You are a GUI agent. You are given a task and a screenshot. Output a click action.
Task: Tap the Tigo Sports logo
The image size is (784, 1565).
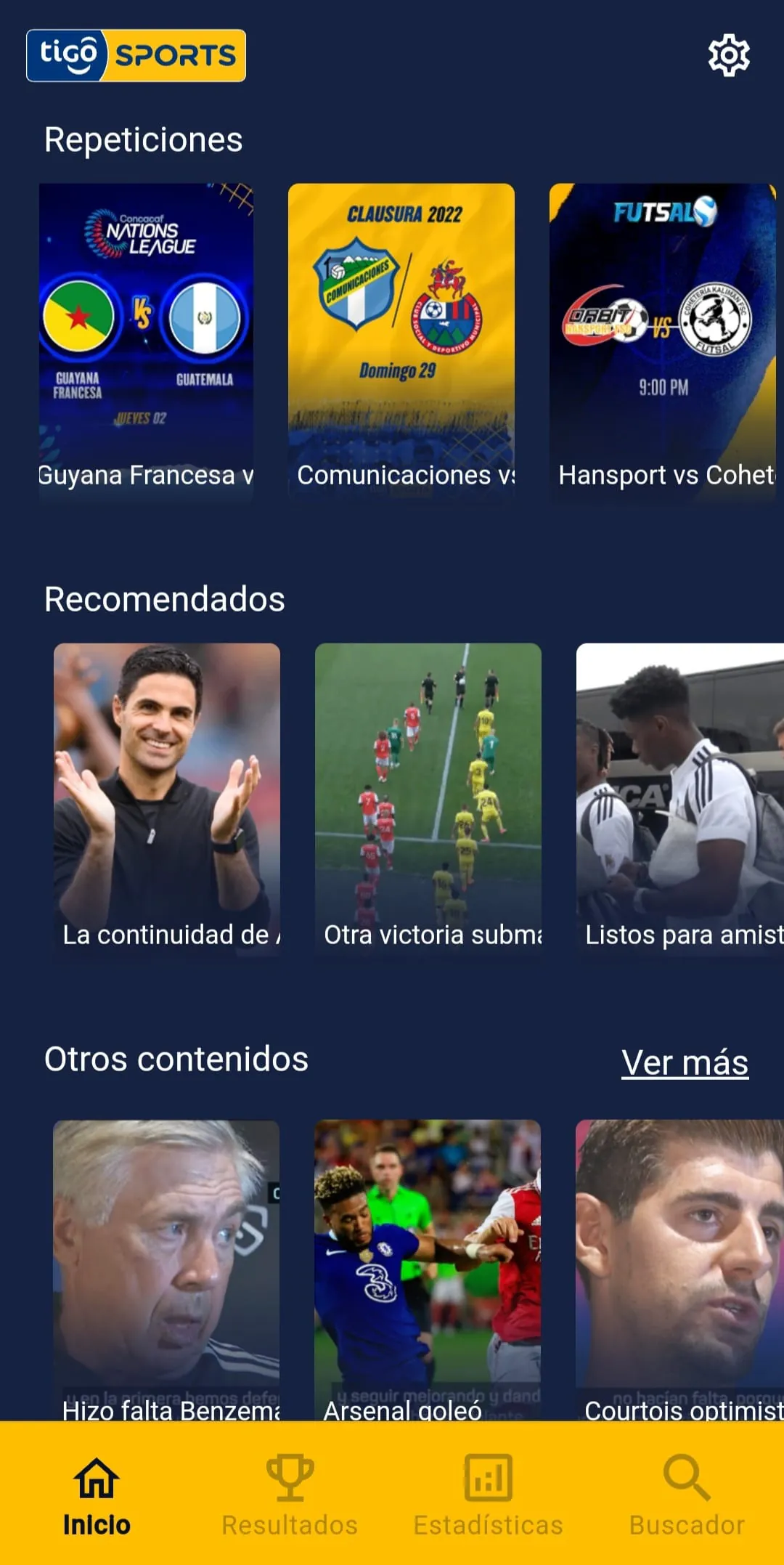pos(135,54)
